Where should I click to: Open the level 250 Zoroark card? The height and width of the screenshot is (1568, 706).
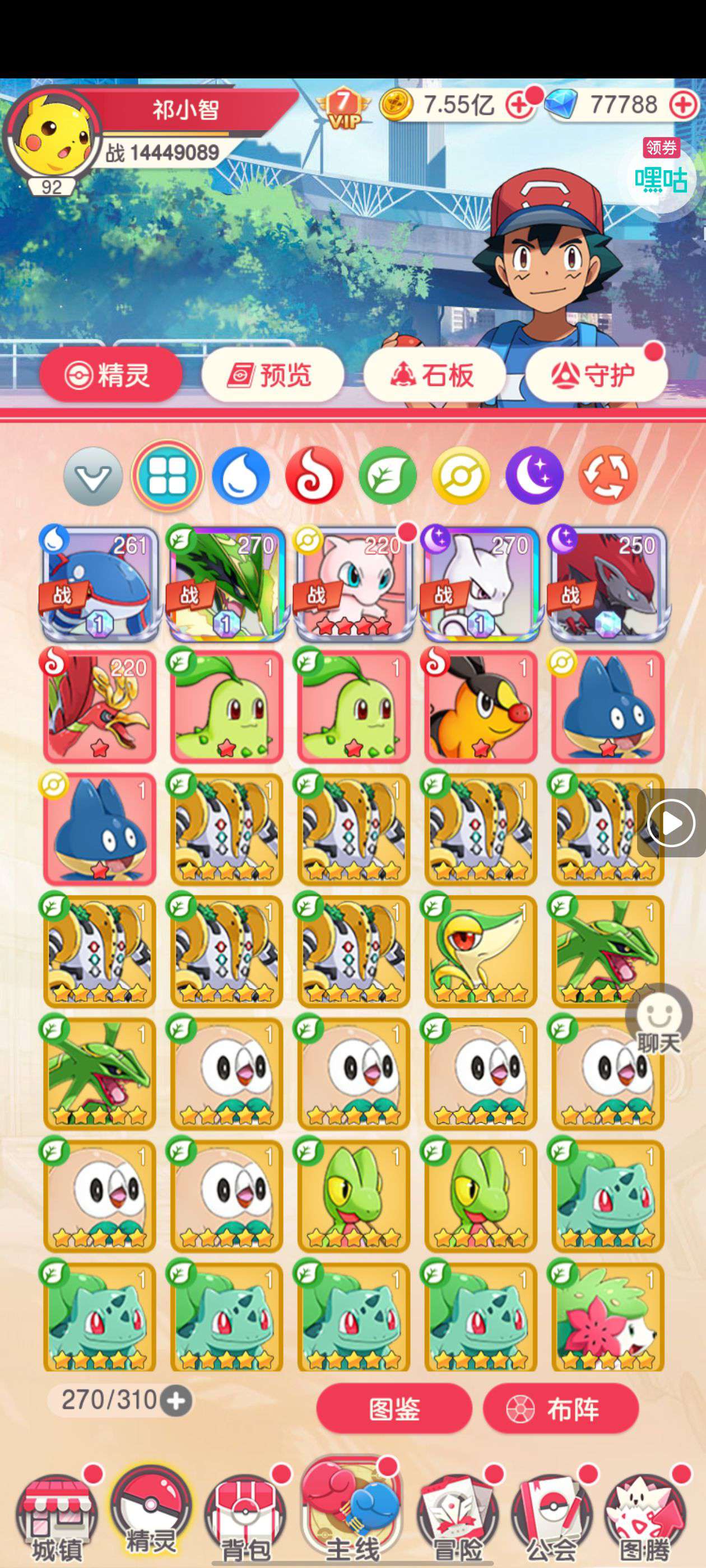[x=607, y=583]
